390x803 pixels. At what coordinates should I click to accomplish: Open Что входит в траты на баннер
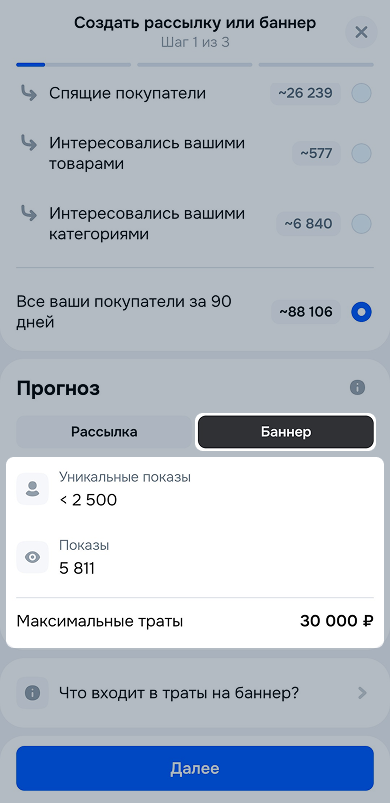pos(195,693)
